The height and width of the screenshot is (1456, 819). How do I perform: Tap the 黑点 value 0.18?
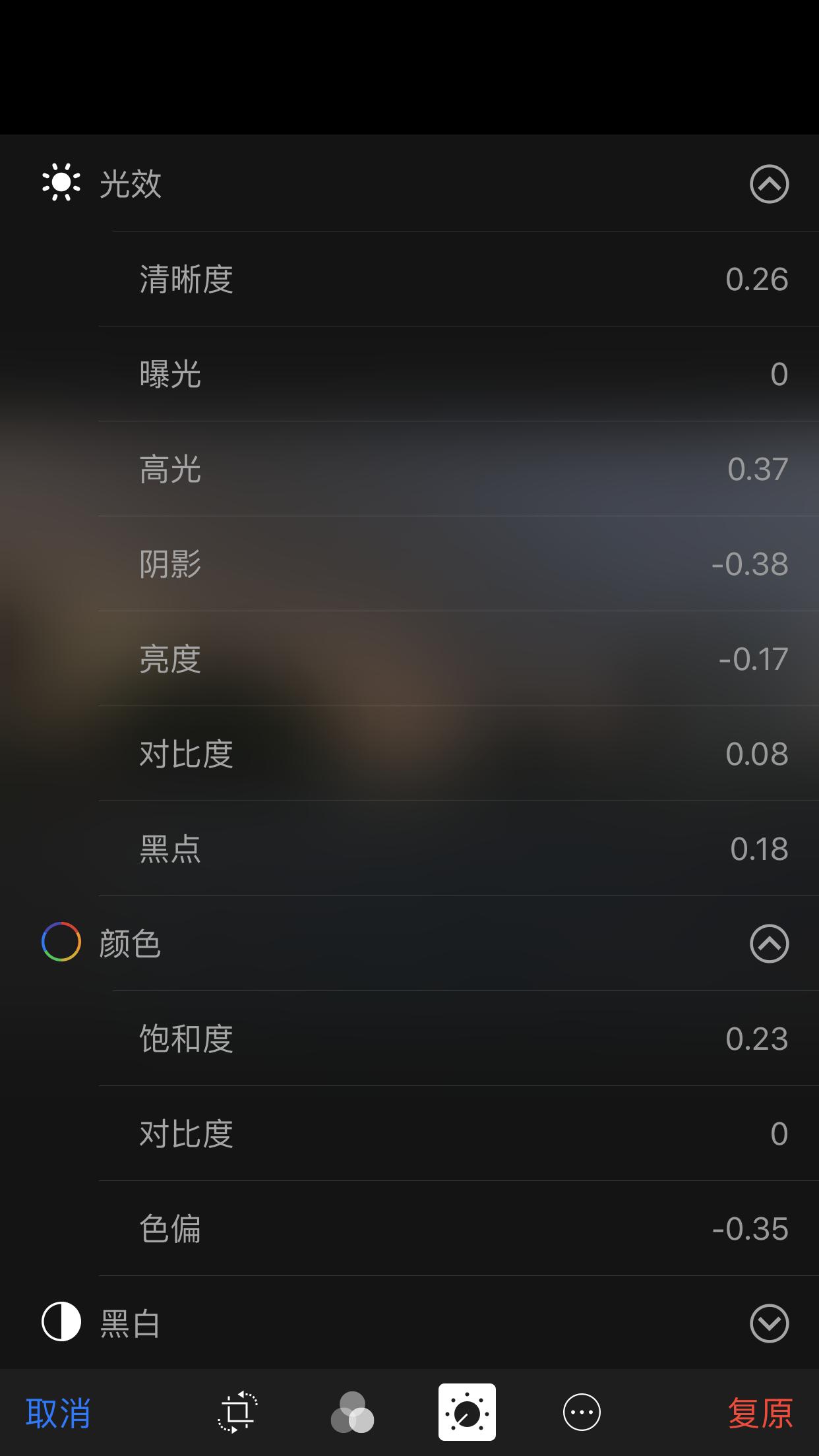click(x=760, y=849)
